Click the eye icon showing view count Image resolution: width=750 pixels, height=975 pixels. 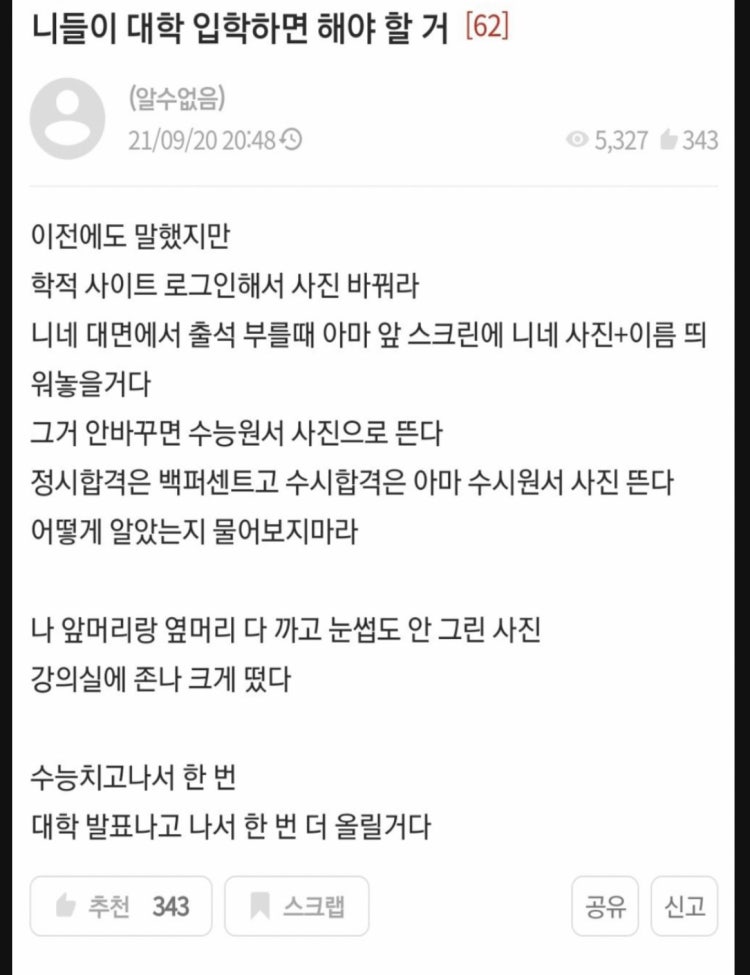pyautogui.click(x=577, y=141)
